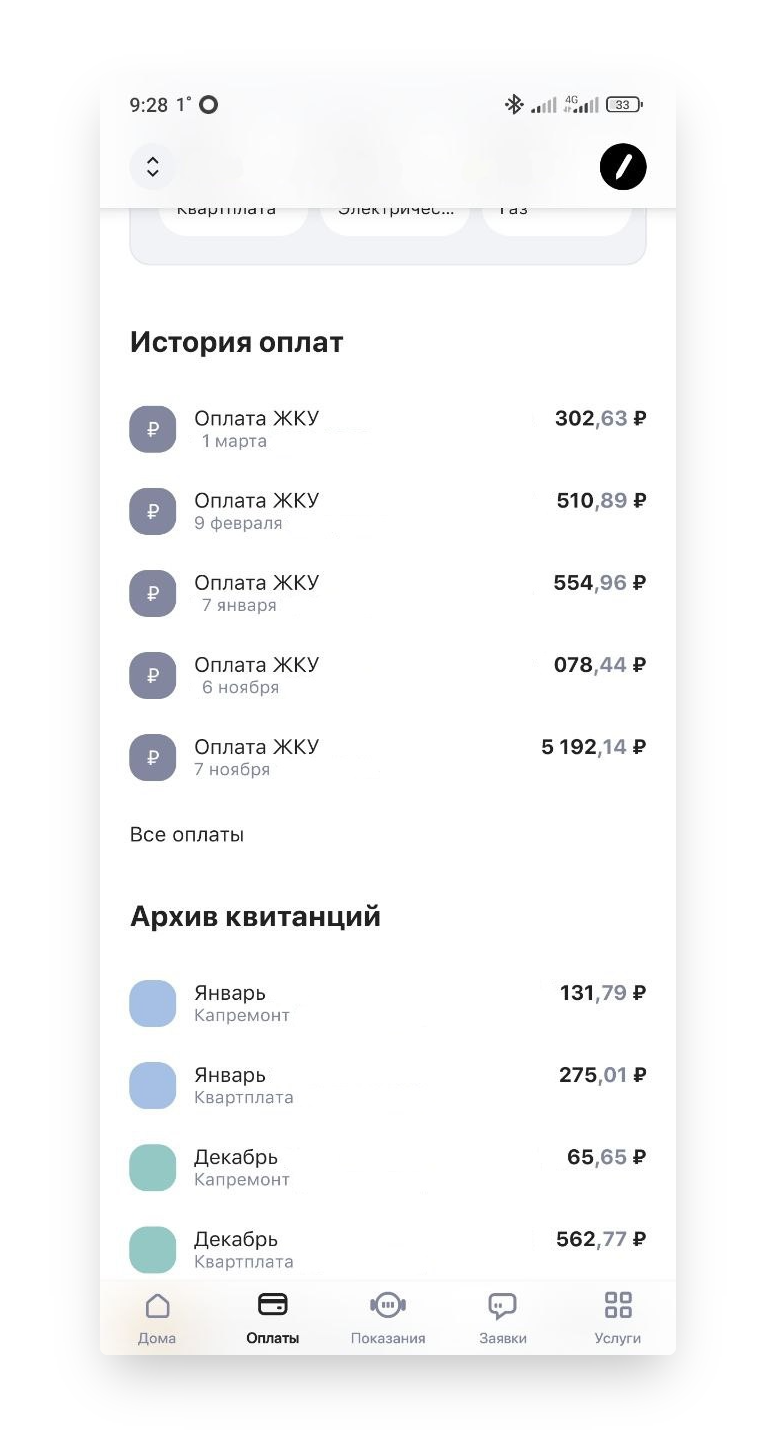The height and width of the screenshot is (1430, 776).
Task: Open January Квартплата receipt
Action: [388, 1085]
